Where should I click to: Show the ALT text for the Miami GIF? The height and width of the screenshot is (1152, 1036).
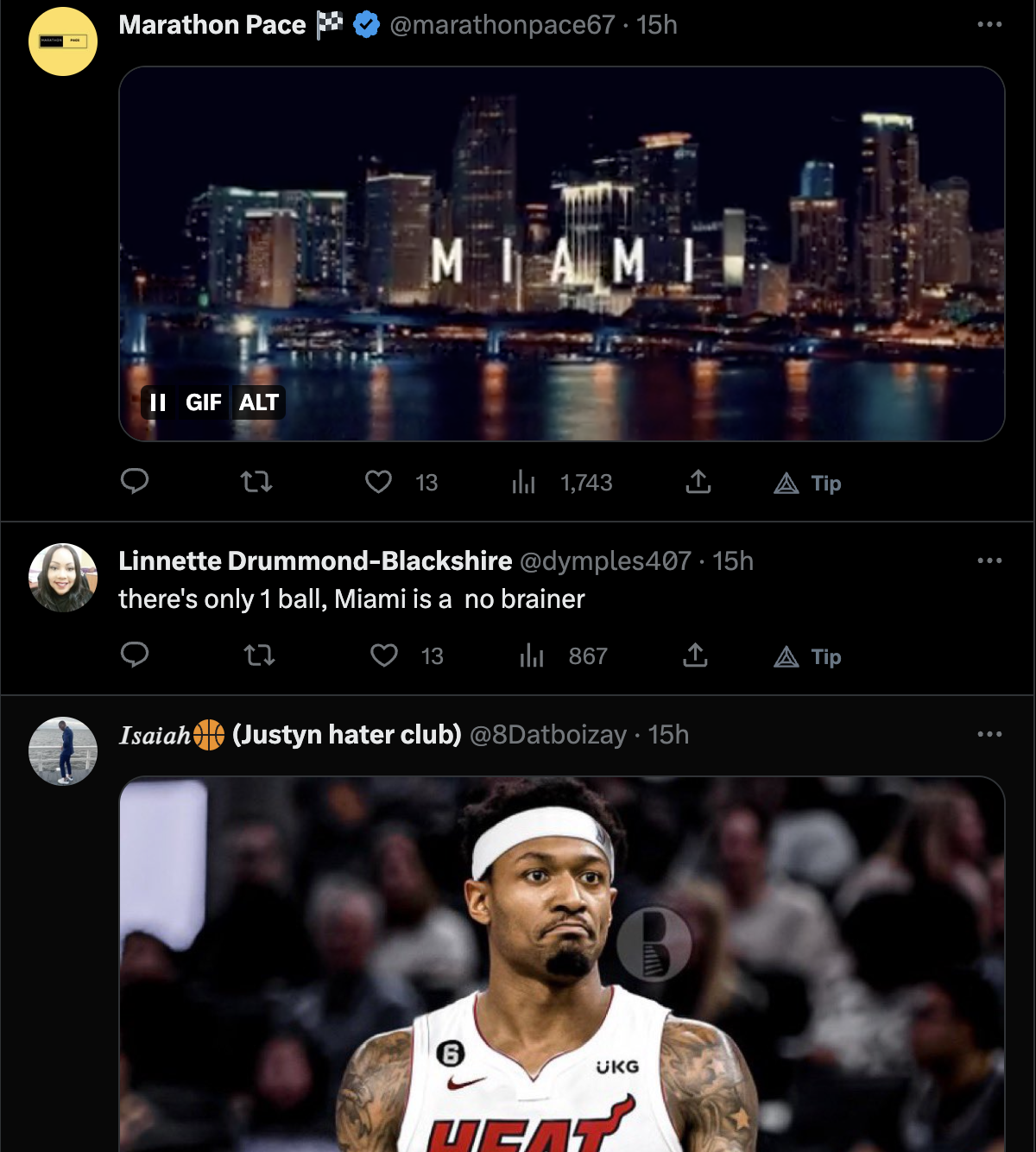pos(258,402)
